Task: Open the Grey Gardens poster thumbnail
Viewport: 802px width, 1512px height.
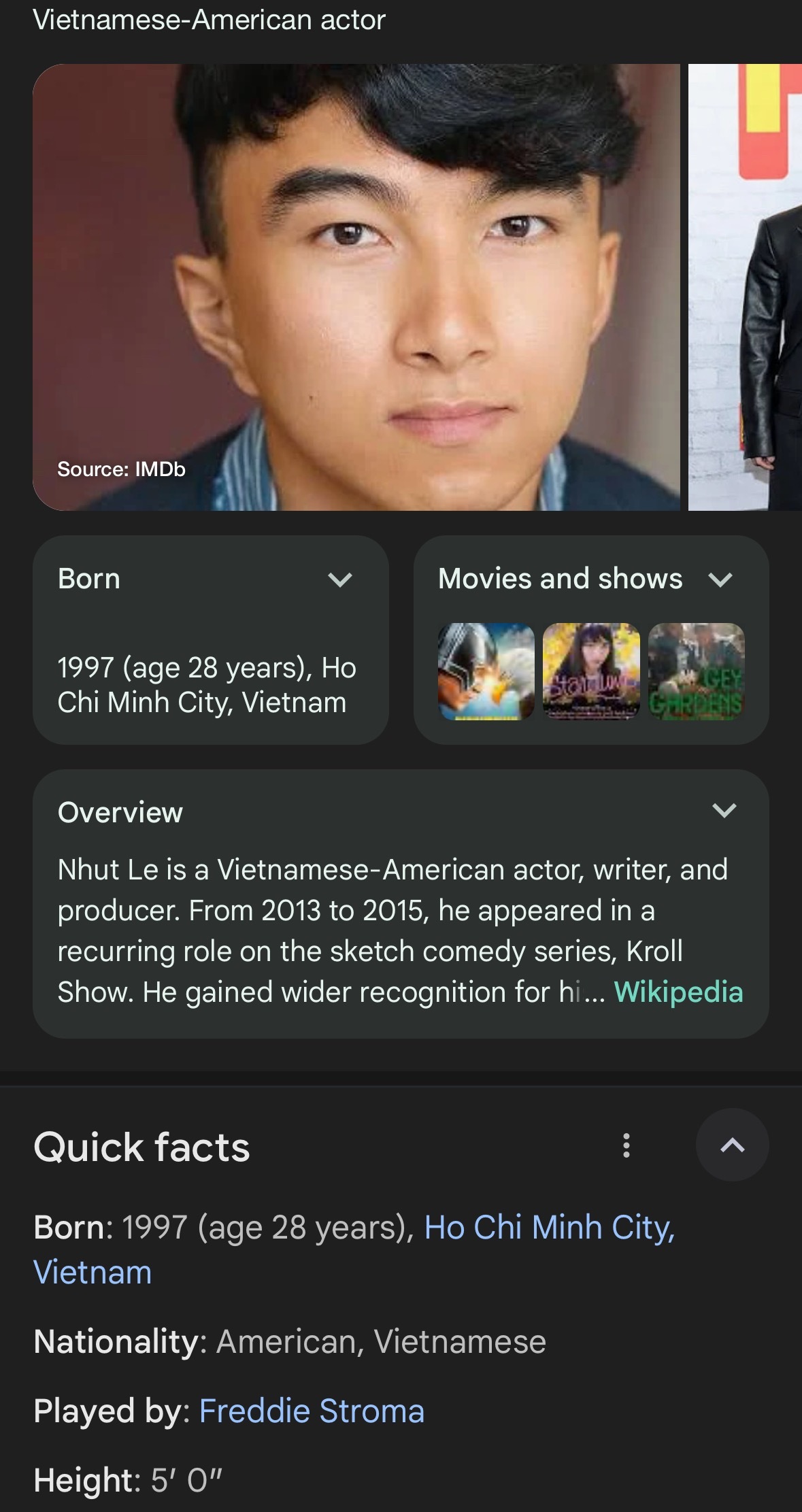Action: pyautogui.click(x=696, y=671)
